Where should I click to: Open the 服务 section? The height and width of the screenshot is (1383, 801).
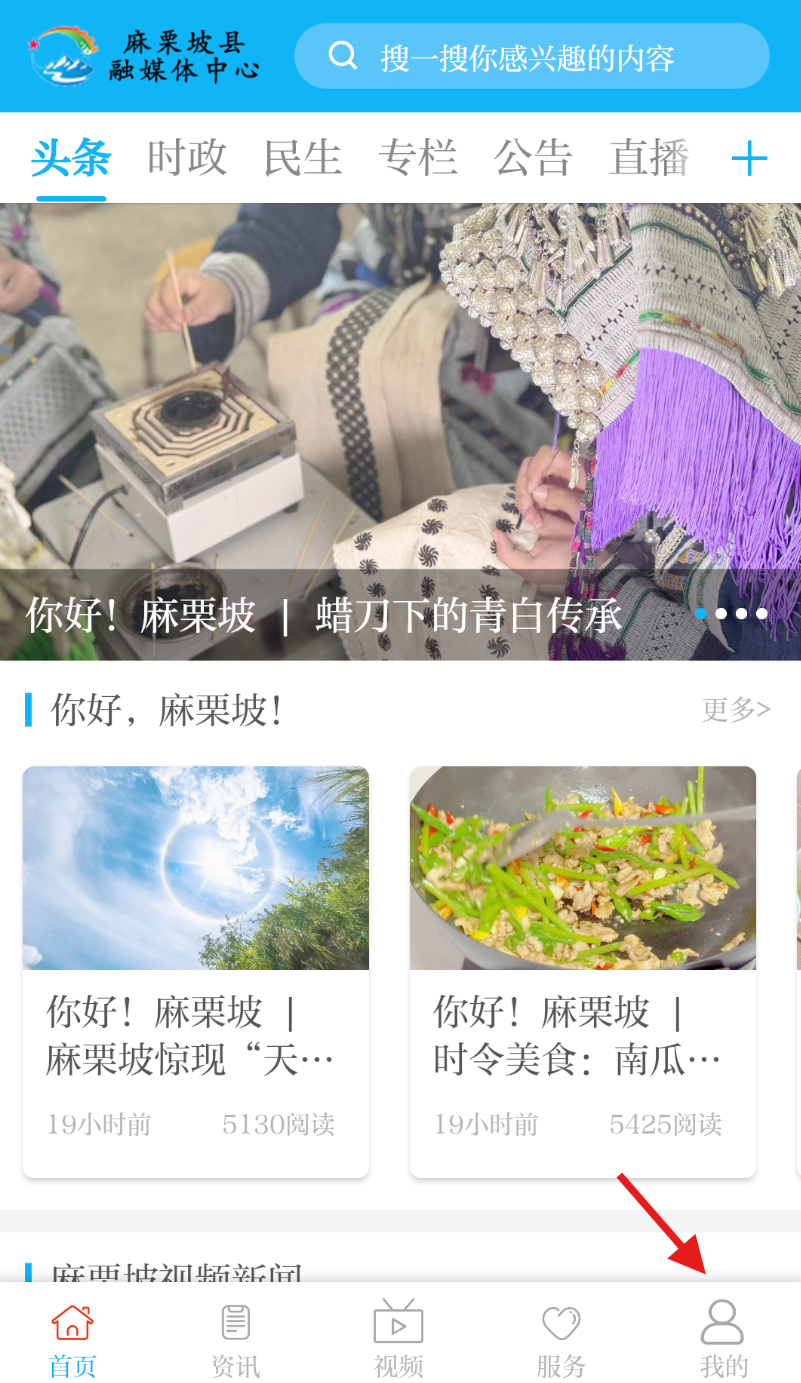tap(561, 1338)
